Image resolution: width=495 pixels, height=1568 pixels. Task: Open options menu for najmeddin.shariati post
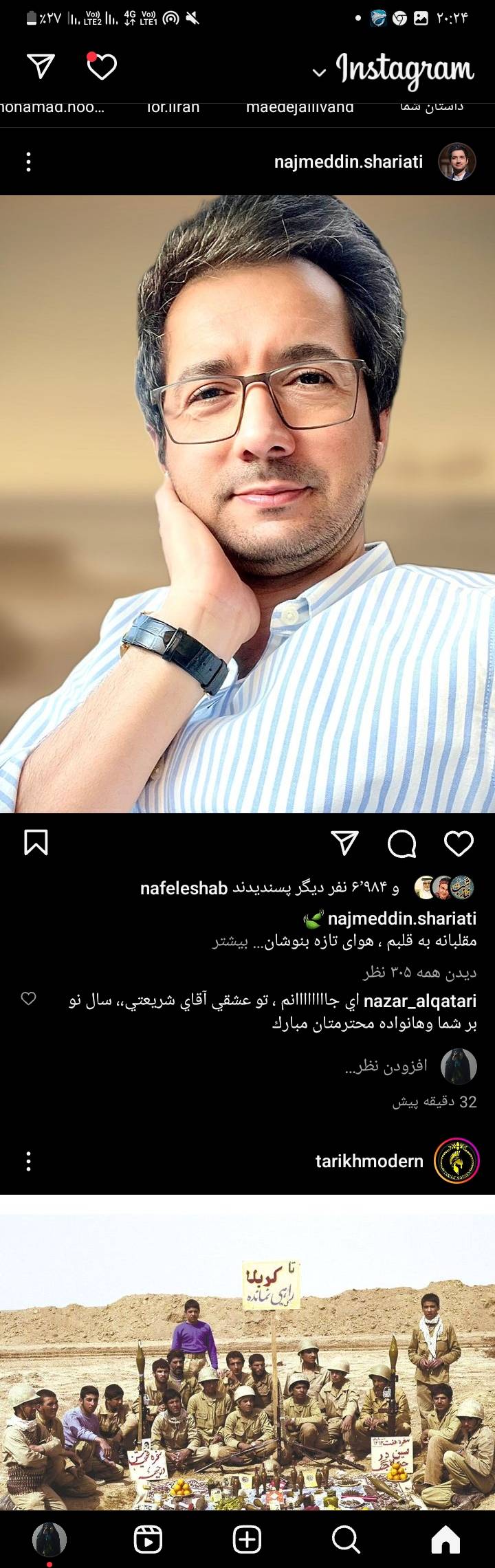(x=28, y=162)
